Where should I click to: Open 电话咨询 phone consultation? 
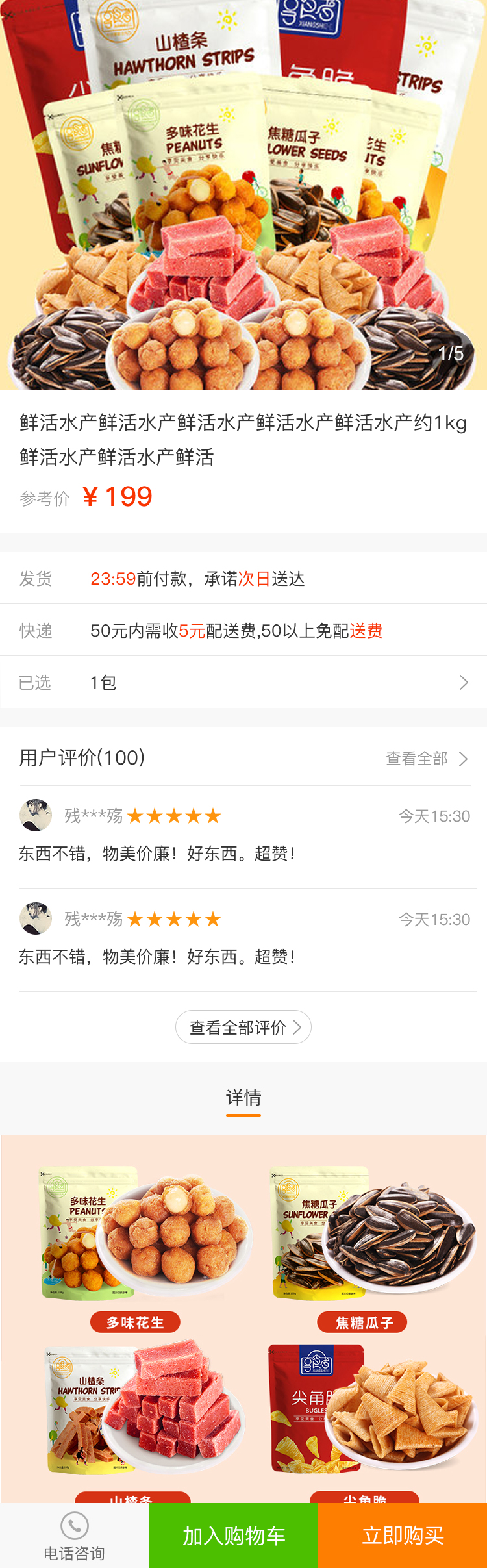(75, 1537)
